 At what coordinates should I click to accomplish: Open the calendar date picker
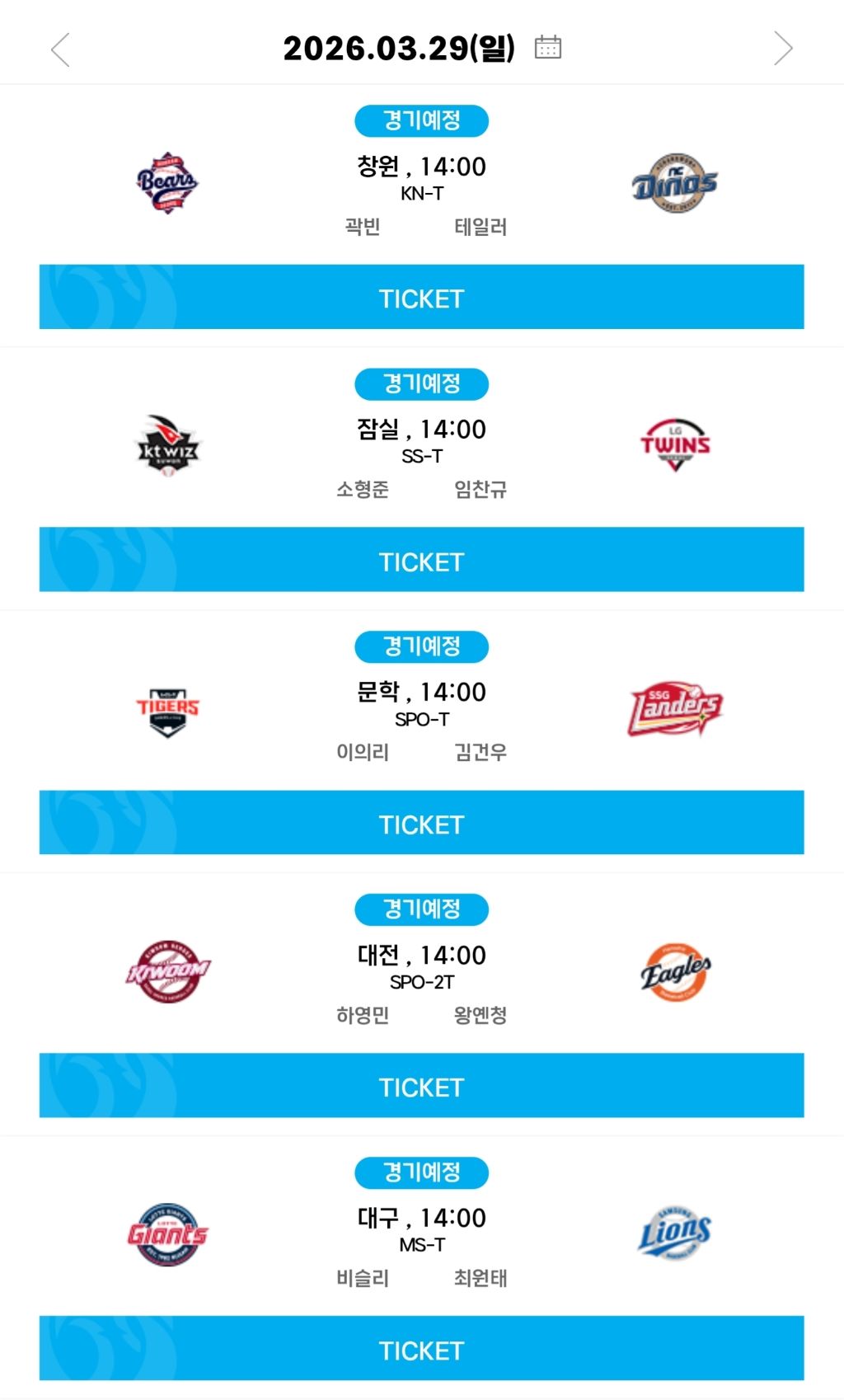(x=548, y=47)
